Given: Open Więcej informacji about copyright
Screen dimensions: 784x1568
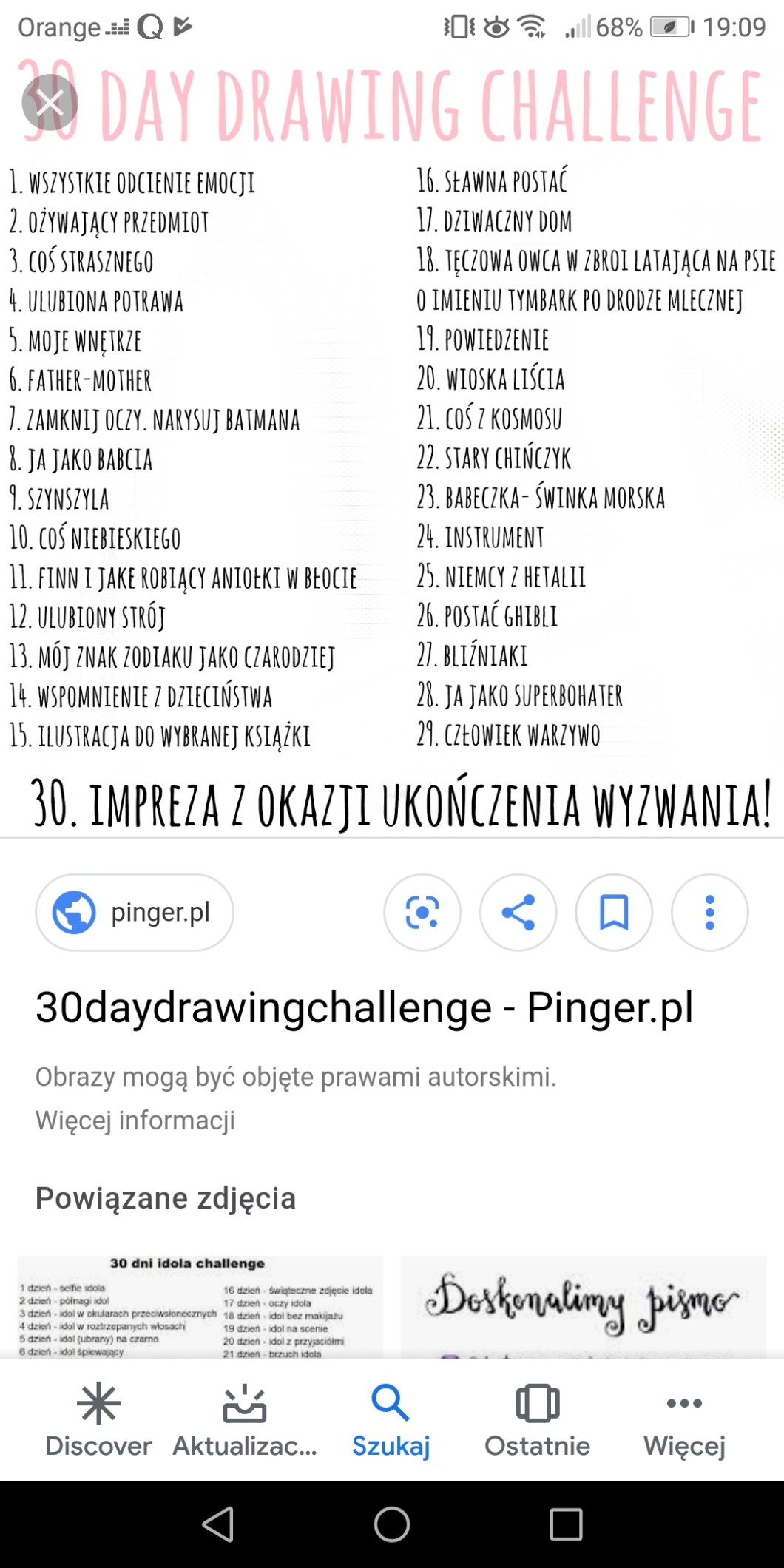Looking at the screenshot, I should pyautogui.click(x=135, y=1120).
